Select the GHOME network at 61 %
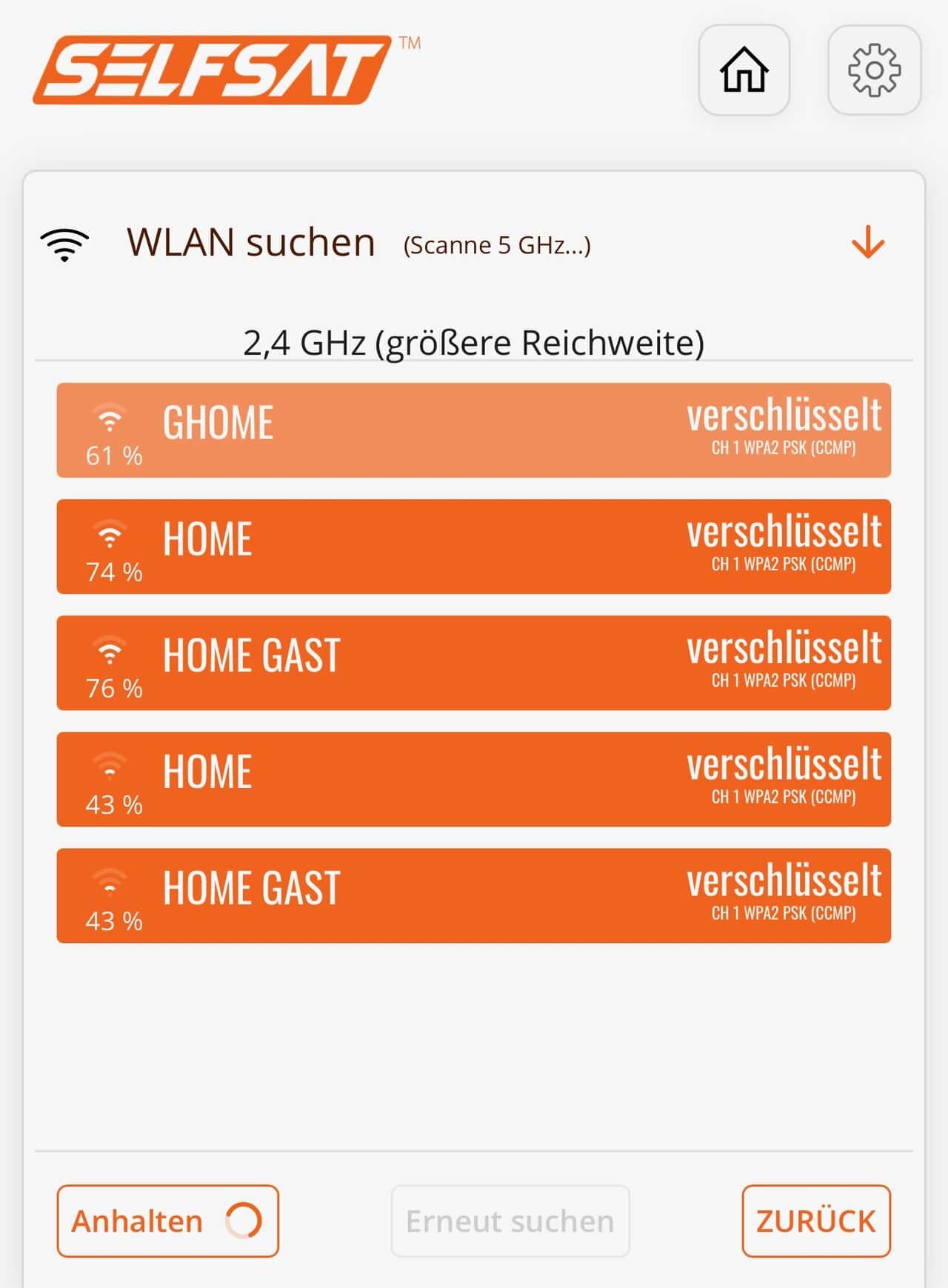The width and height of the screenshot is (948, 1288). 473,430
